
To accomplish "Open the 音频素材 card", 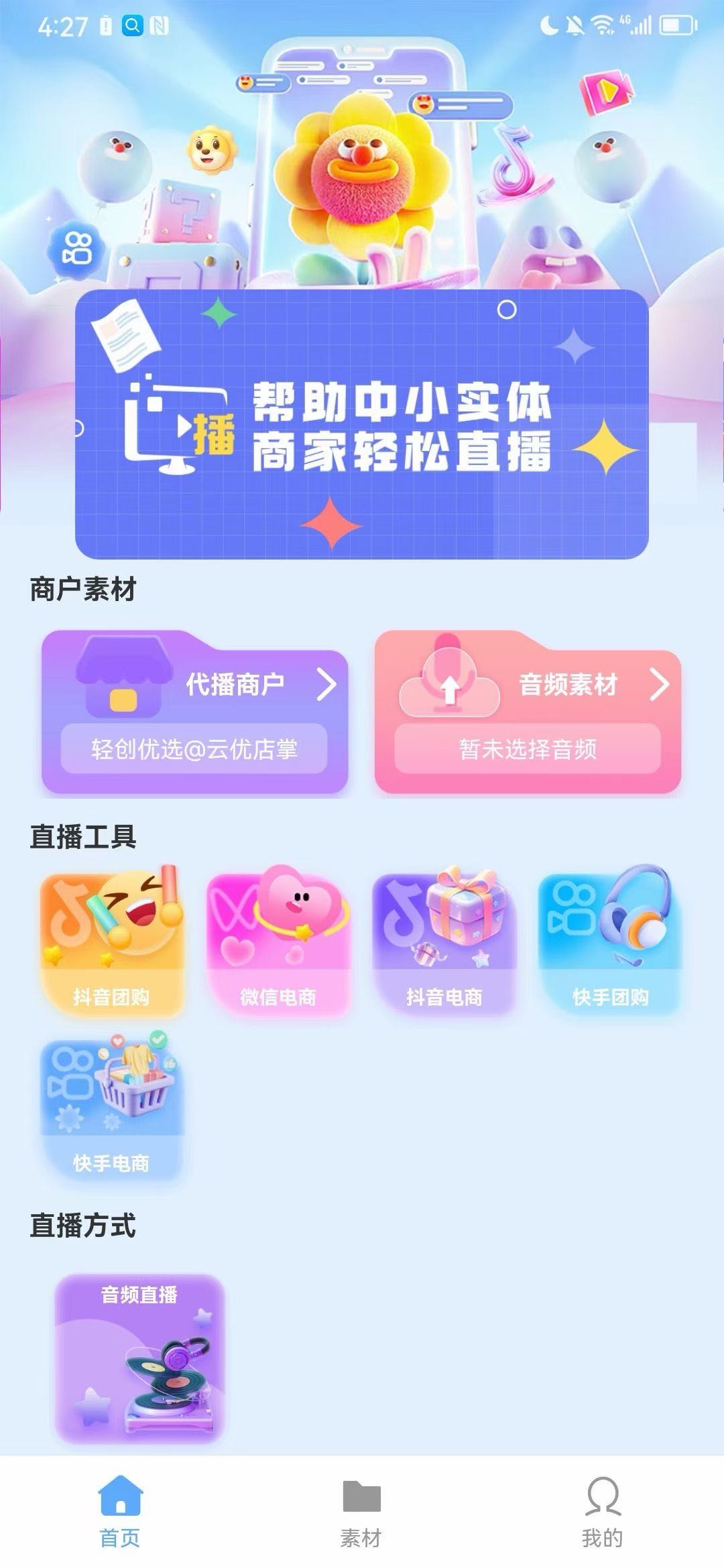I will (528, 712).
